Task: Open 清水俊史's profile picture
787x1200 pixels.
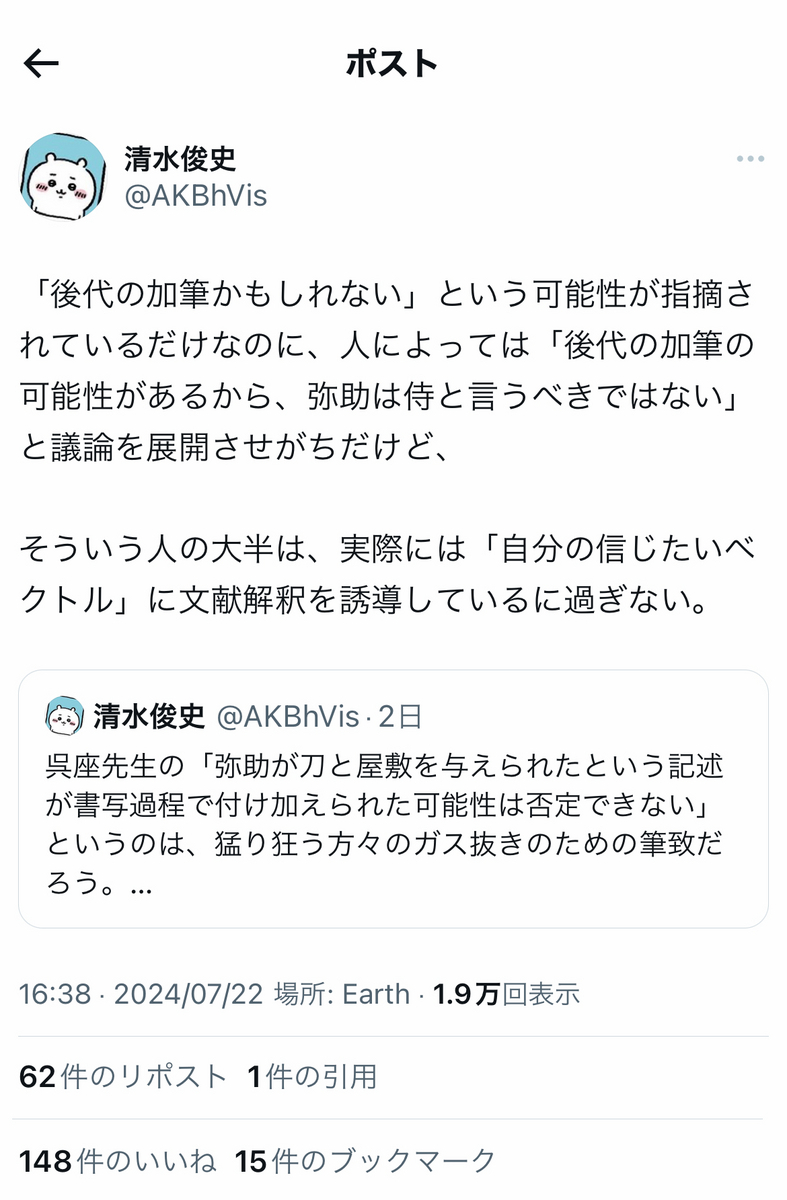Action: 63,176
